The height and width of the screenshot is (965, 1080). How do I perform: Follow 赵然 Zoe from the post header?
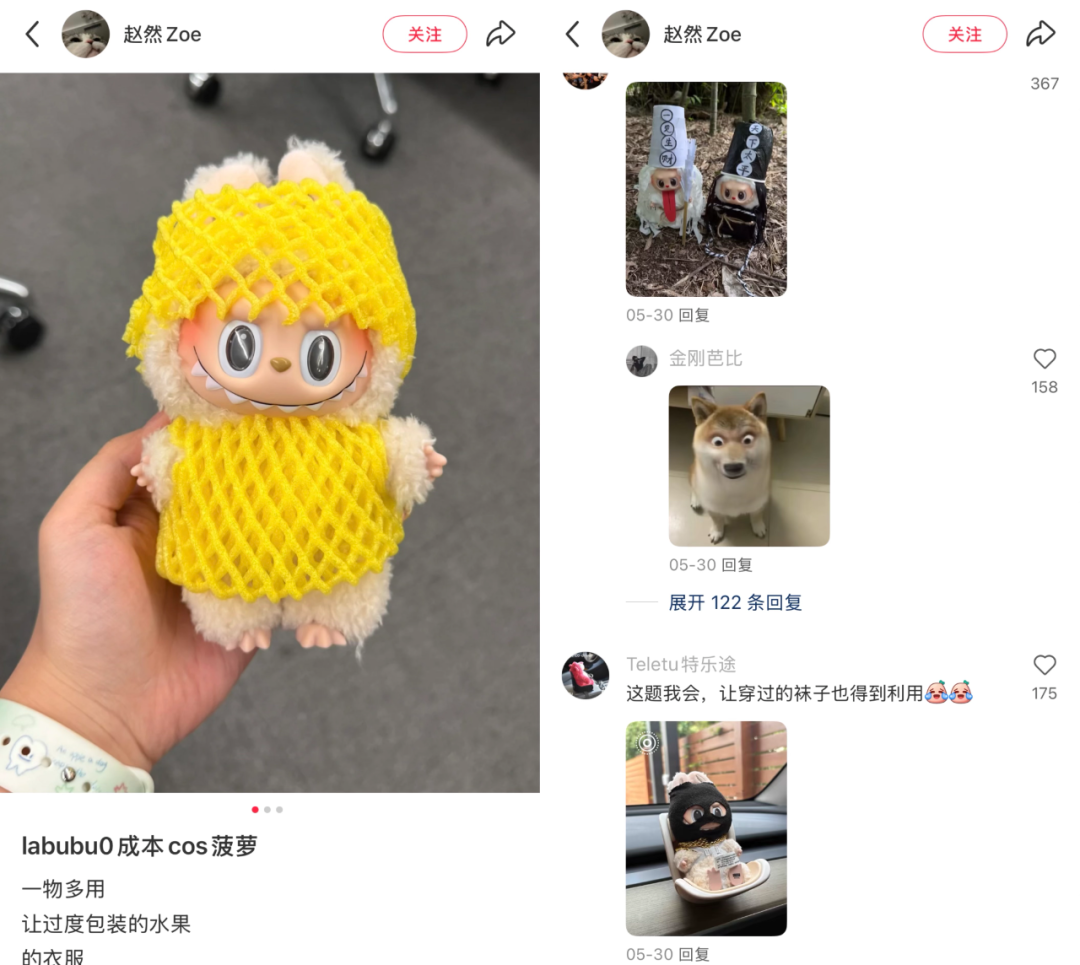pos(424,35)
